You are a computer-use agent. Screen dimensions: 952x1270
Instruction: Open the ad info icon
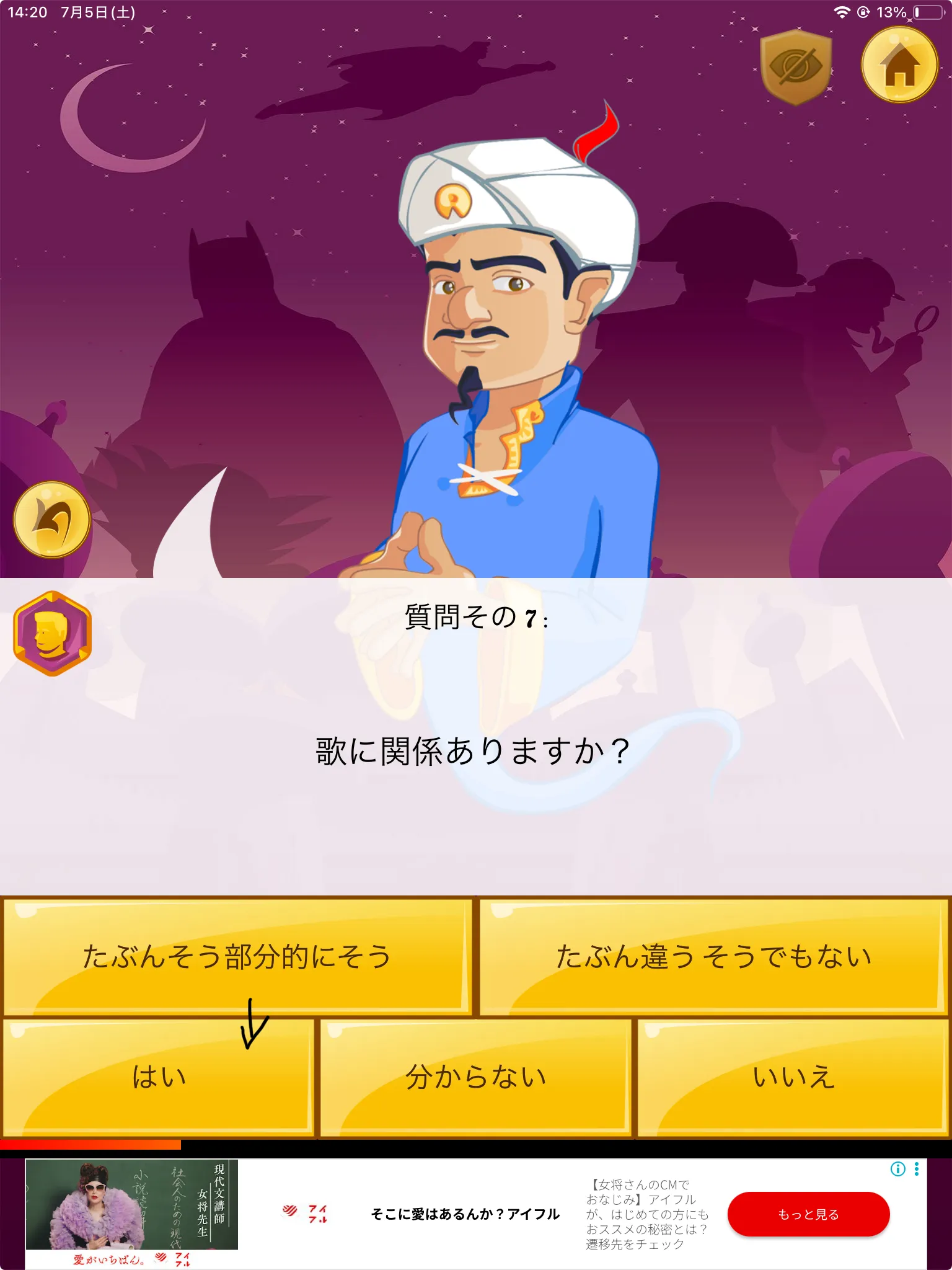coord(897,1169)
